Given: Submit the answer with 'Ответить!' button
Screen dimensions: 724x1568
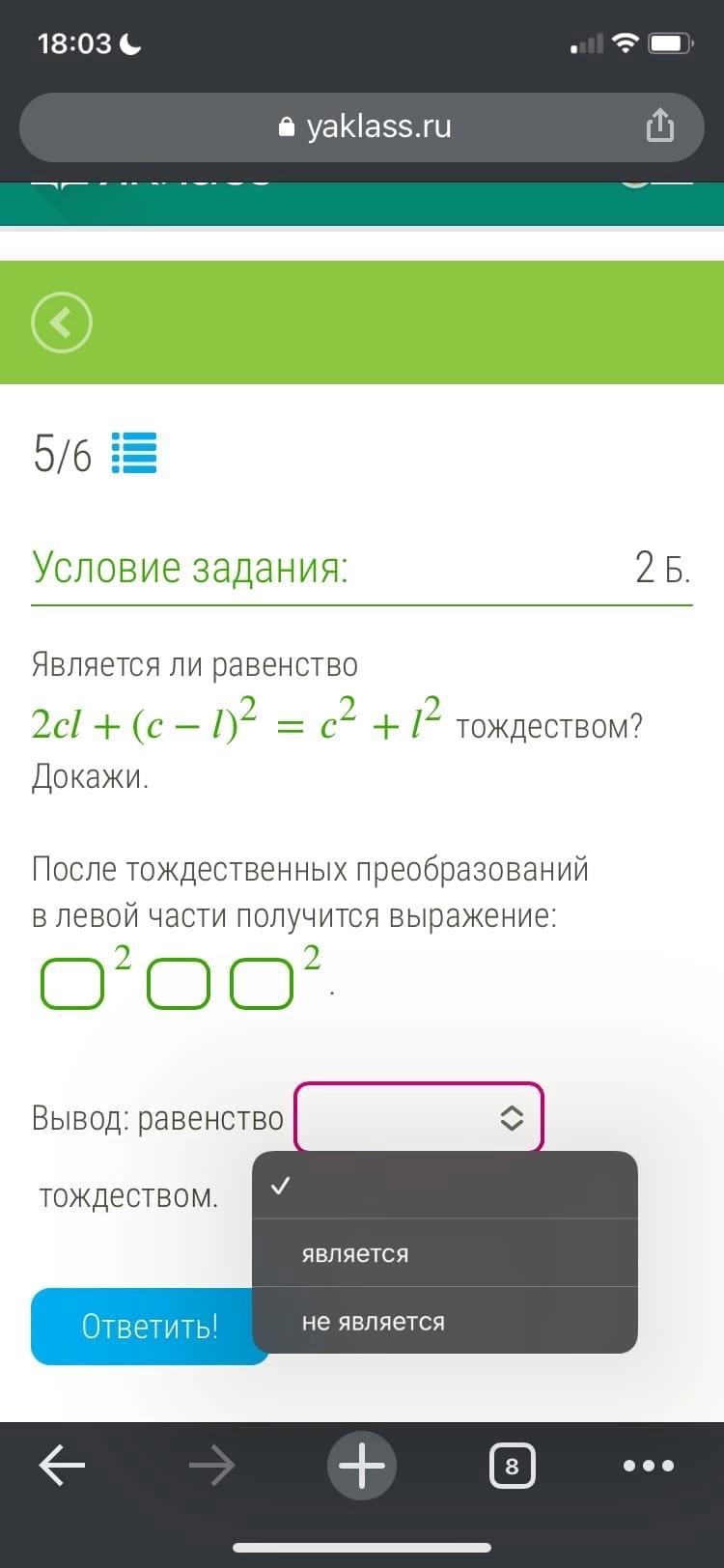Looking at the screenshot, I should click(x=150, y=1327).
